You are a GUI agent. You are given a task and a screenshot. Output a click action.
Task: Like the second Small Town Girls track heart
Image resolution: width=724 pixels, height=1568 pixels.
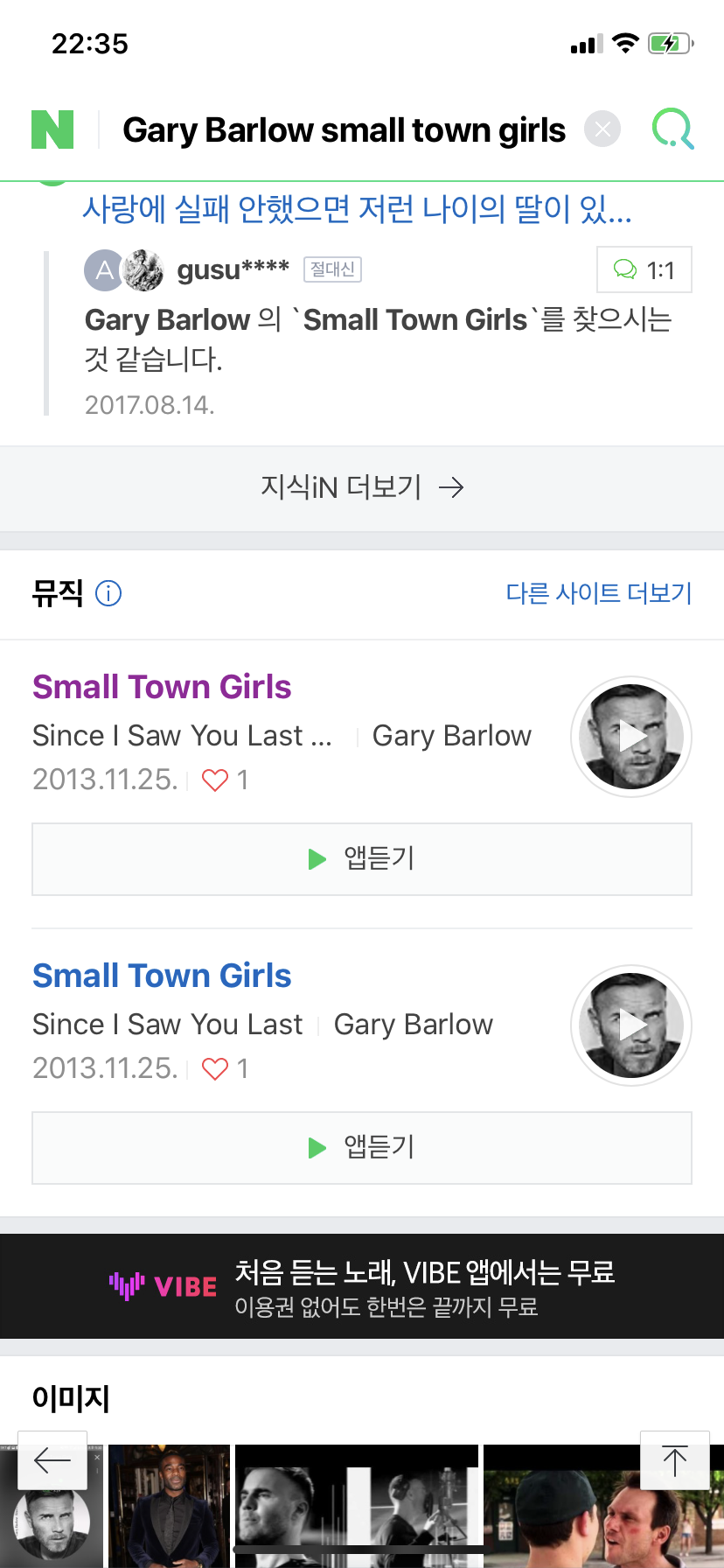tap(215, 1068)
